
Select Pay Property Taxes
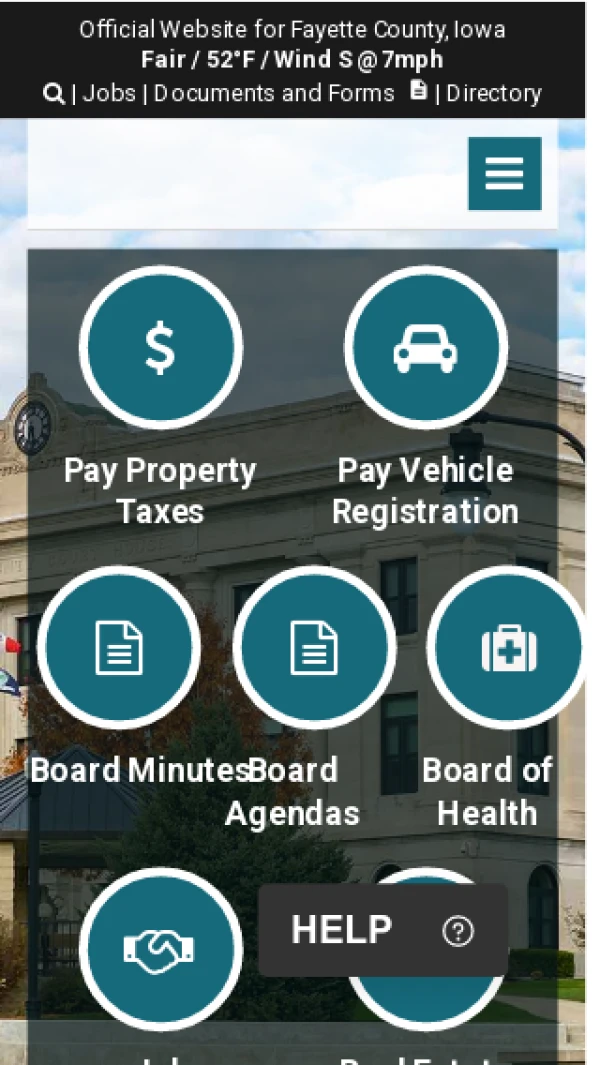coord(160,347)
